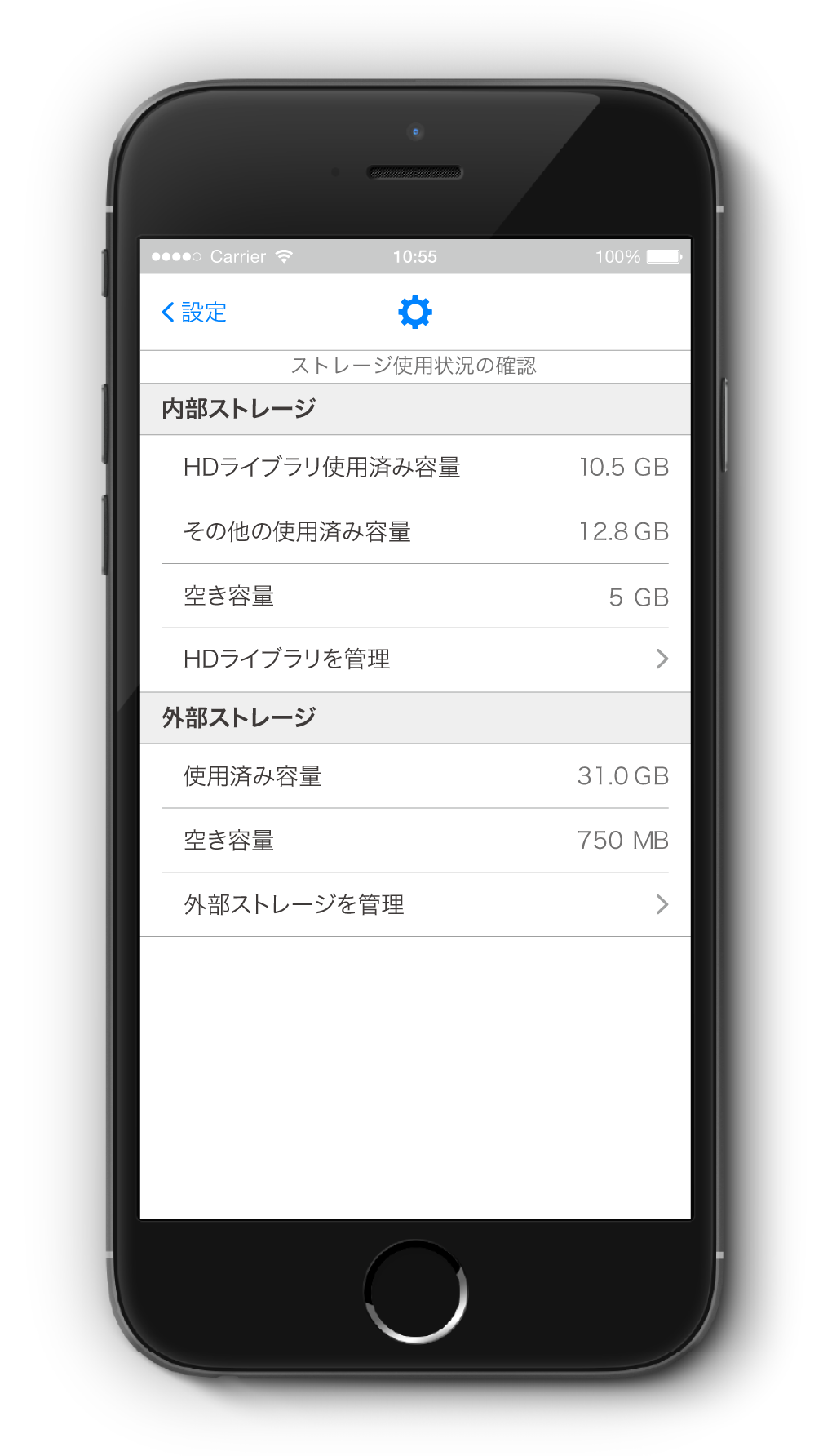Open HDライブラリを管理 row
Screen dimensions: 832x1456
415,659
